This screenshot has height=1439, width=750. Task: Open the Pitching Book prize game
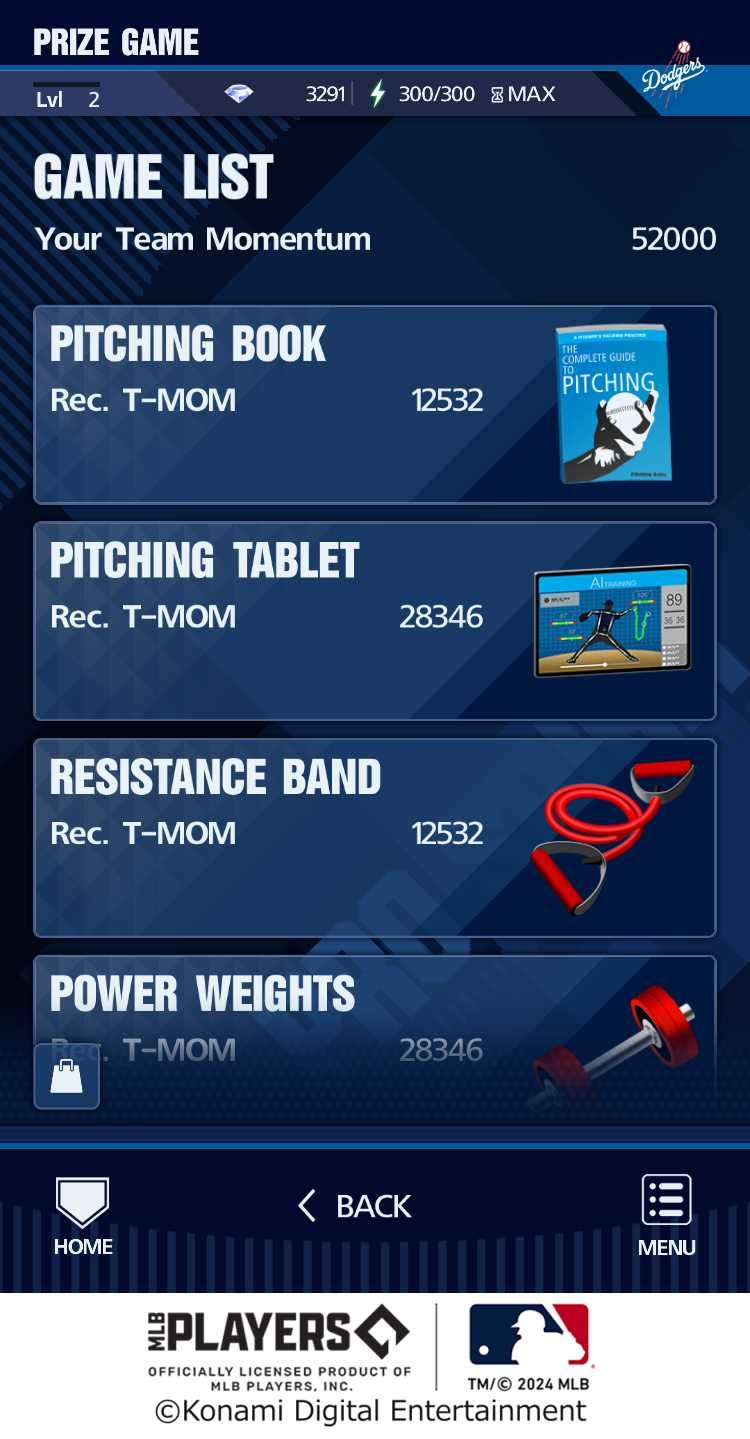(x=375, y=404)
